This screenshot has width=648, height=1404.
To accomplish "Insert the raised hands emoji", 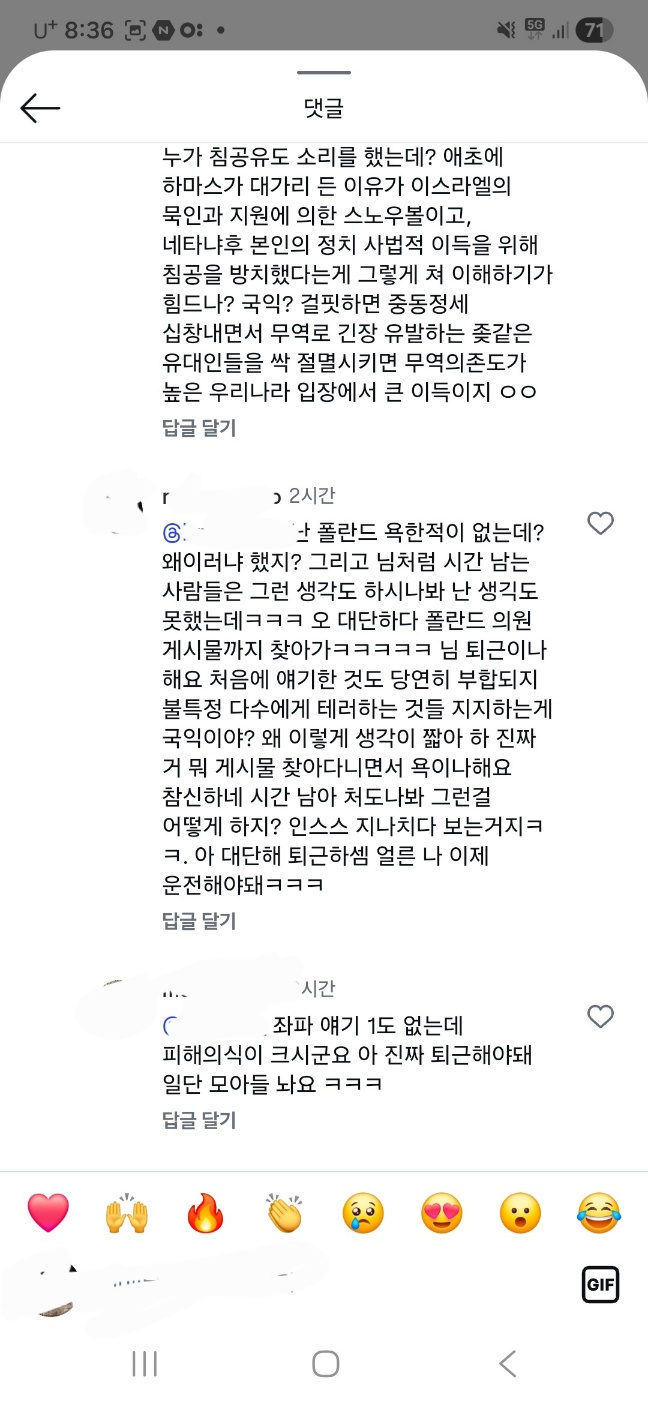I will click(x=127, y=1213).
